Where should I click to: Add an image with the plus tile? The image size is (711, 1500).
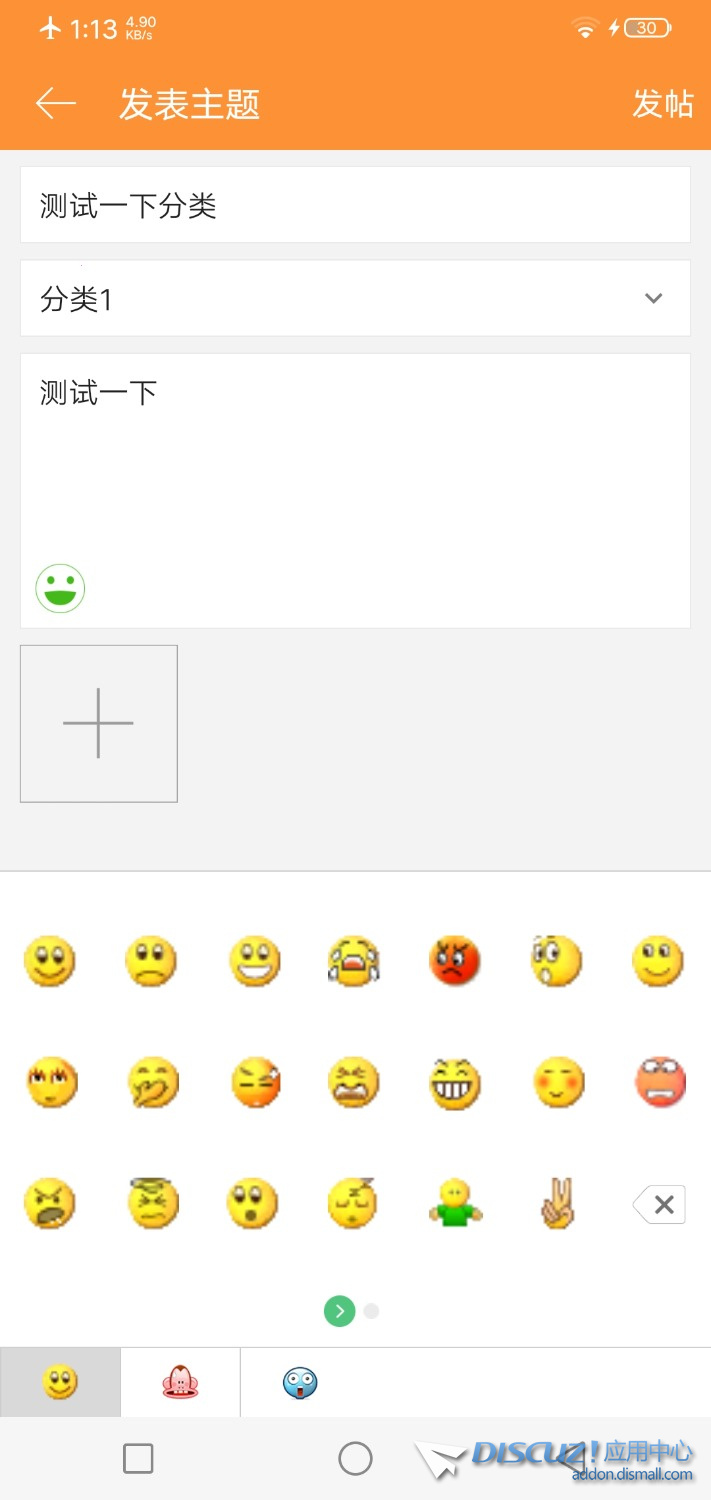coord(99,723)
